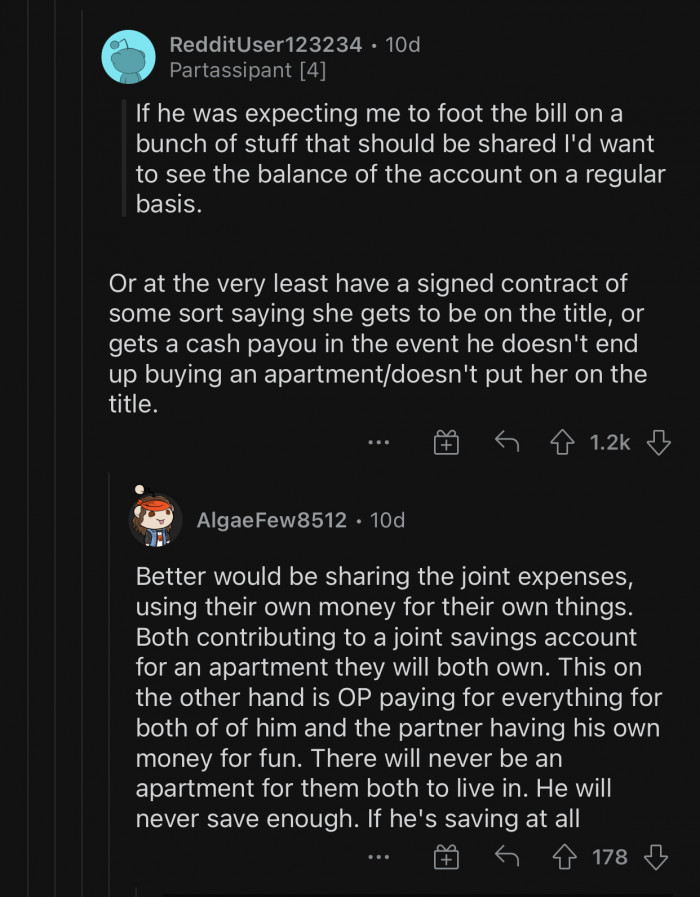
Task: Open AlgaeFew8512 username link
Action: pos(272,521)
